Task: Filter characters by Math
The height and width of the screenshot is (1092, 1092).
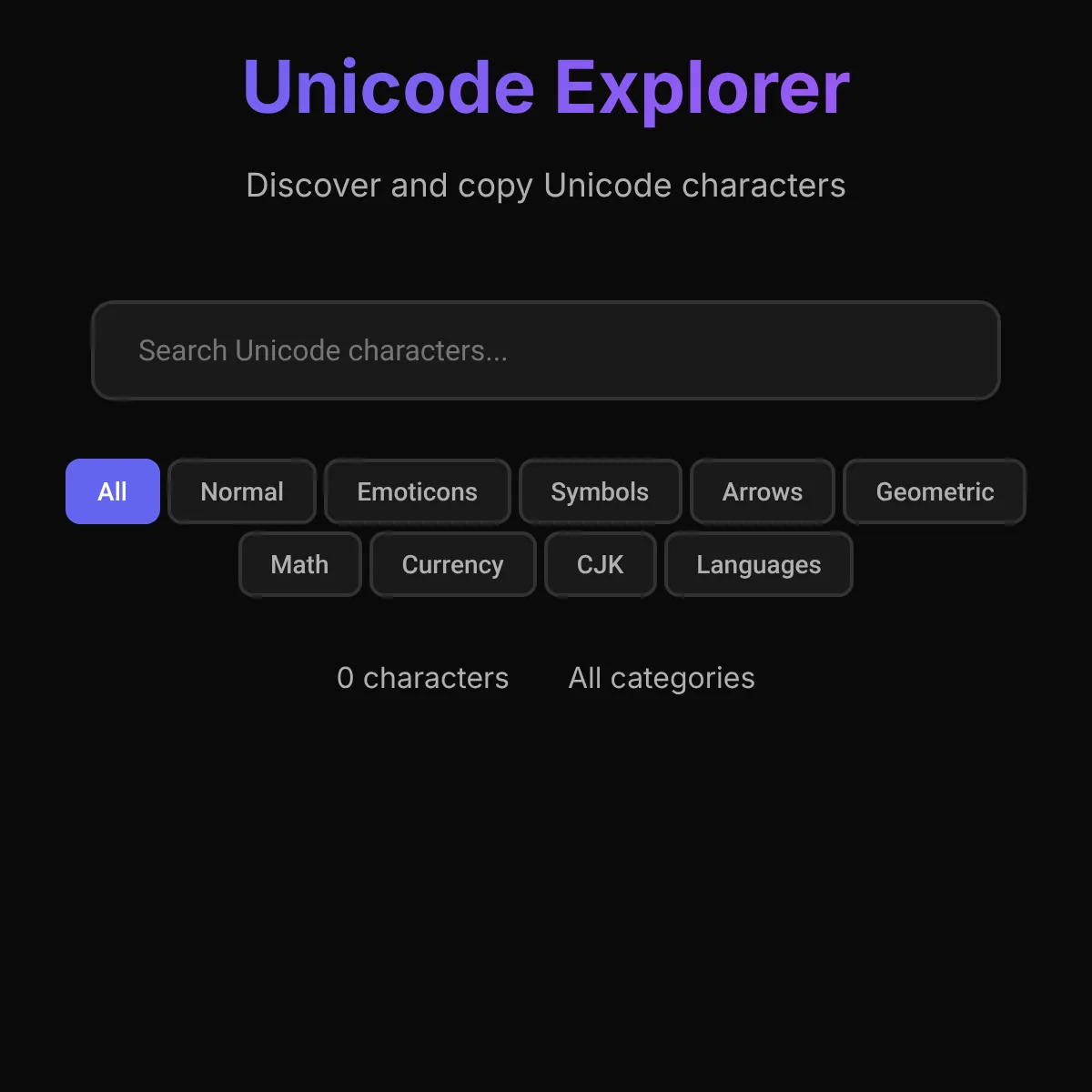Action: pyautogui.click(x=299, y=564)
